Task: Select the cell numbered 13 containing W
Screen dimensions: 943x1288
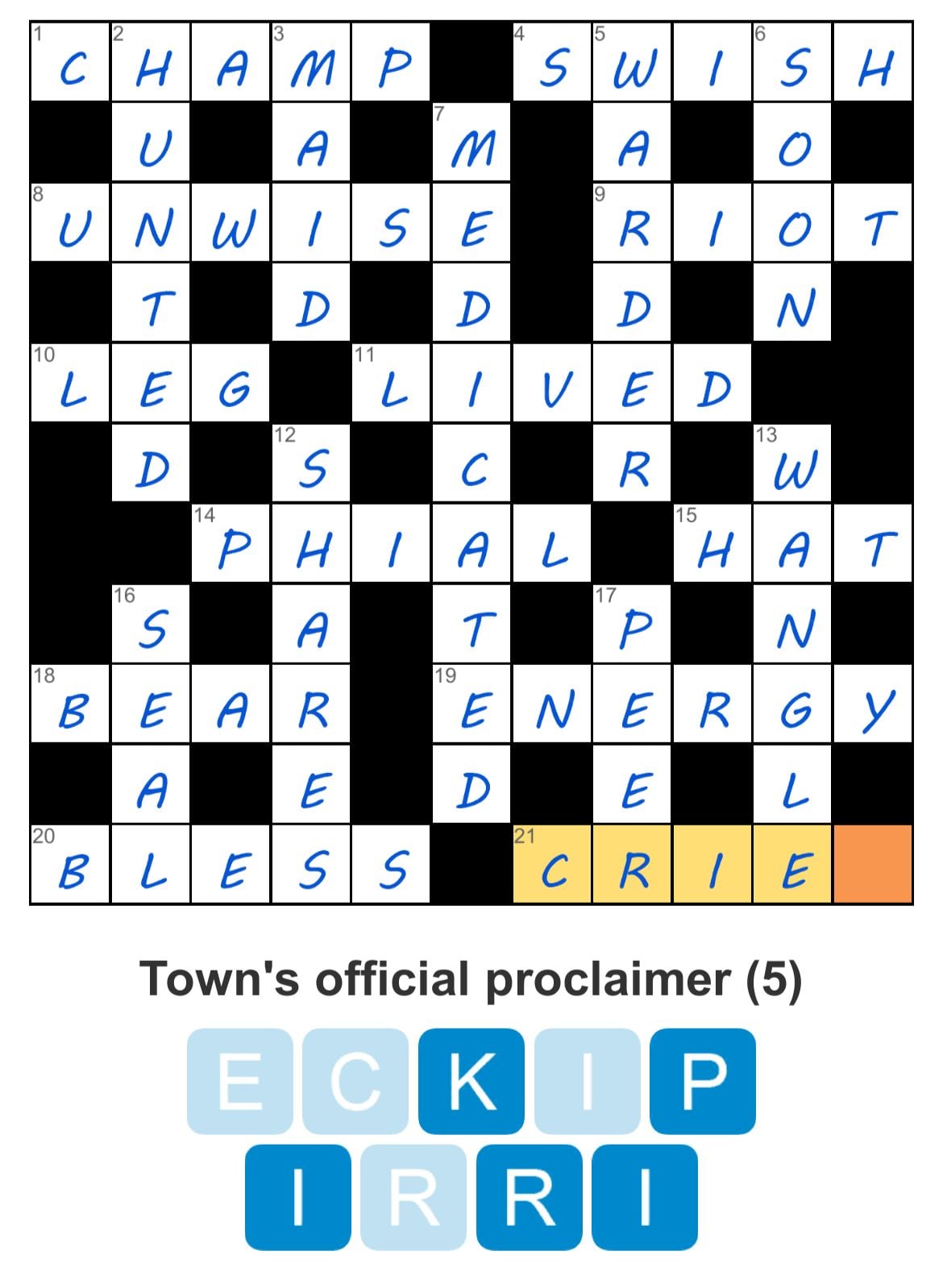Action: (793, 464)
